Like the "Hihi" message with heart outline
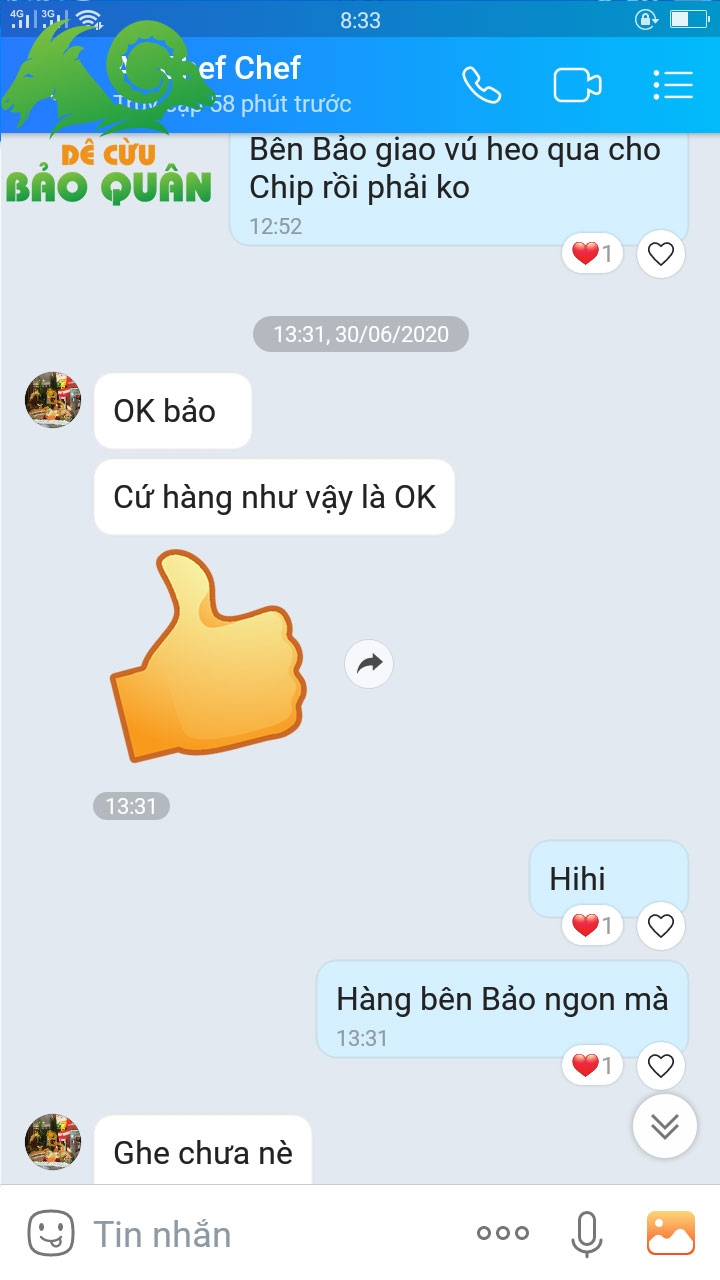Screen dimensions: 720x1280 (x=661, y=926)
